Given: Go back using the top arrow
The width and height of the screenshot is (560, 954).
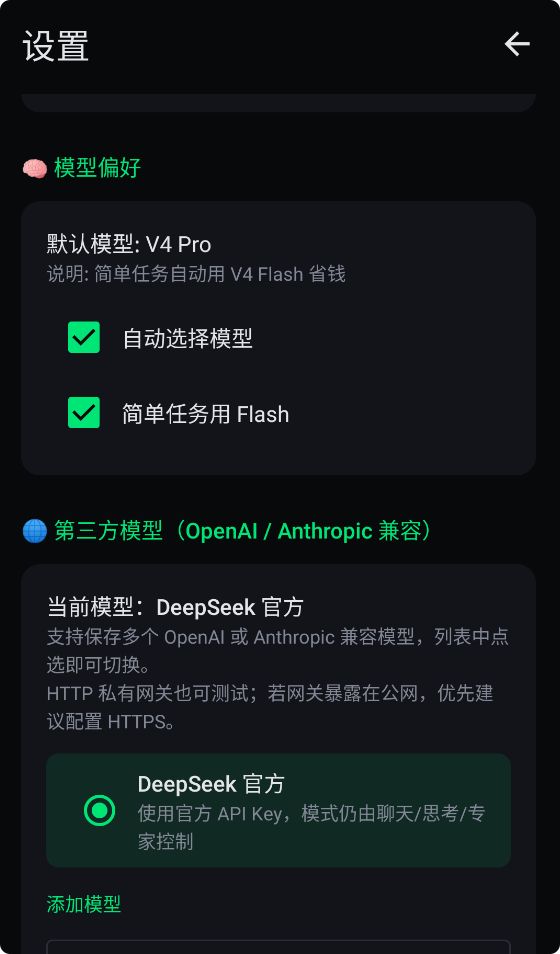Looking at the screenshot, I should pyautogui.click(x=517, y=44).
